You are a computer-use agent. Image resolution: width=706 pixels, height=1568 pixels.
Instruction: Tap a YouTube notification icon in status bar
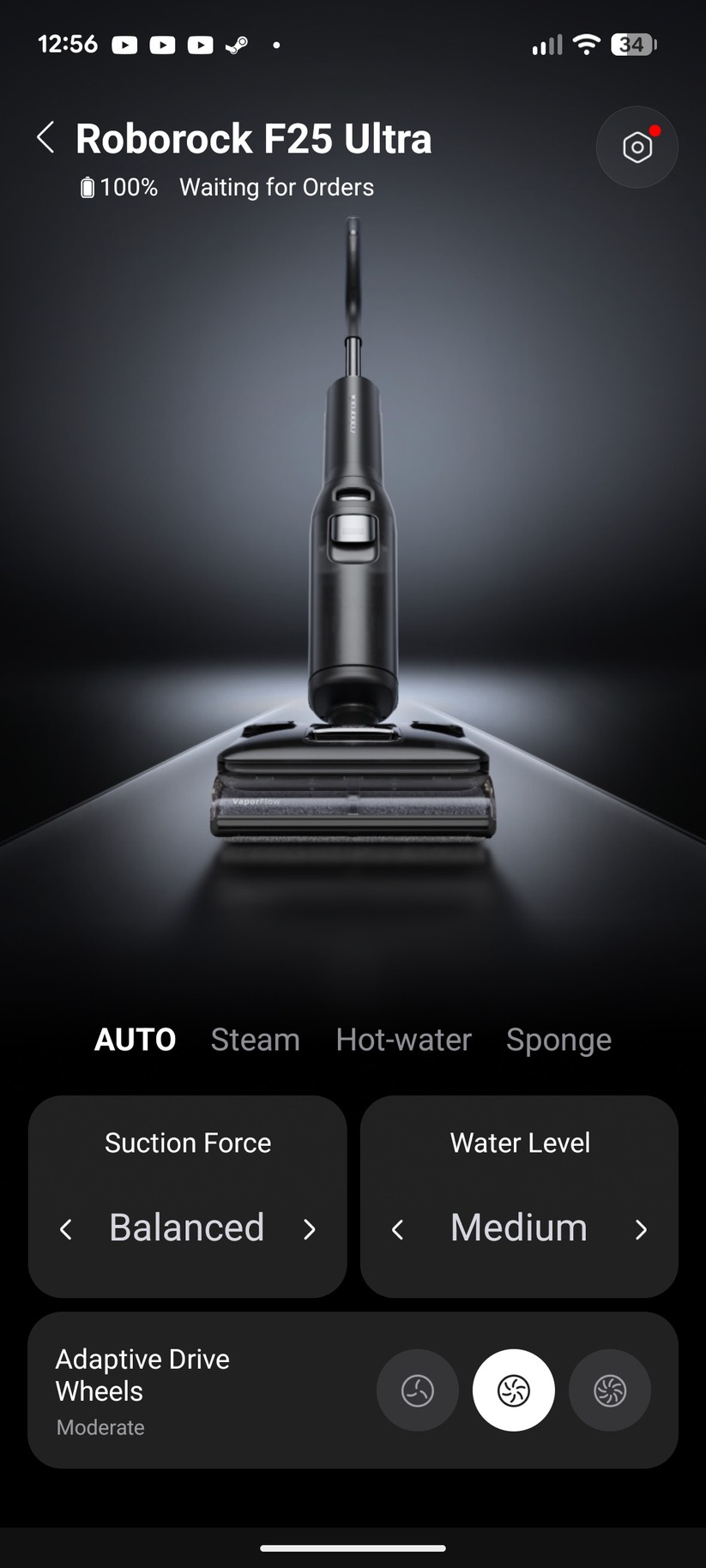click(124, 44)
